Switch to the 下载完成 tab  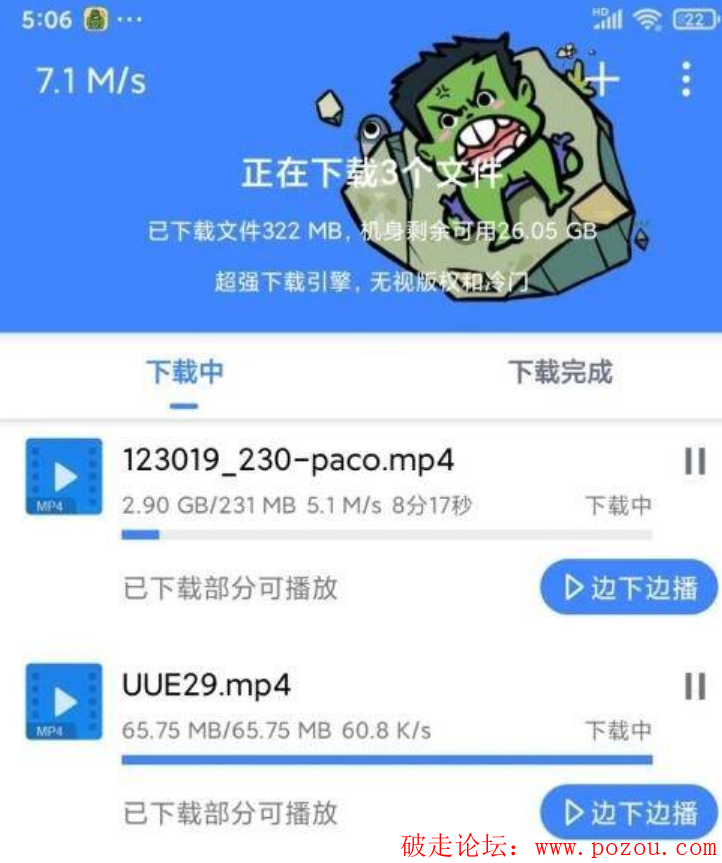tap(559, 372)
